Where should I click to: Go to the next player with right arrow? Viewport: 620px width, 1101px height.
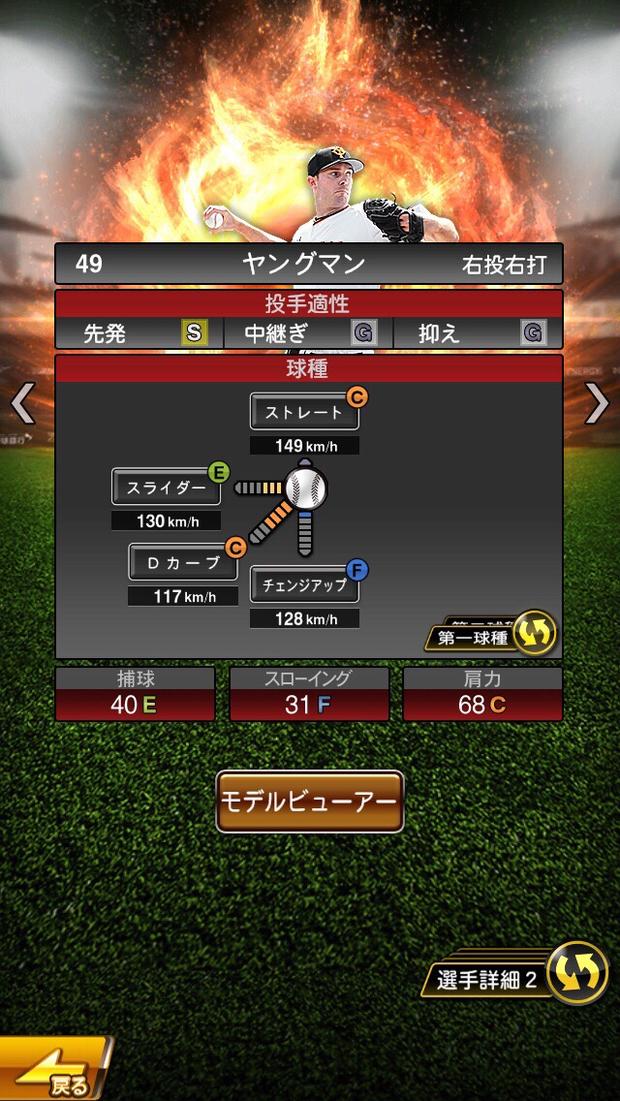(x=596, y=404)
